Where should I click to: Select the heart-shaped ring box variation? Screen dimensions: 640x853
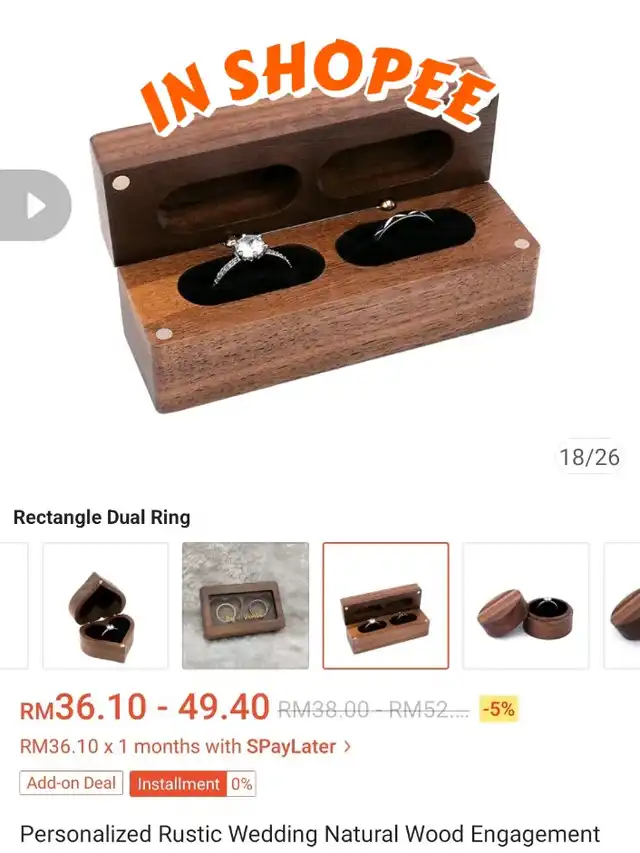105,605
